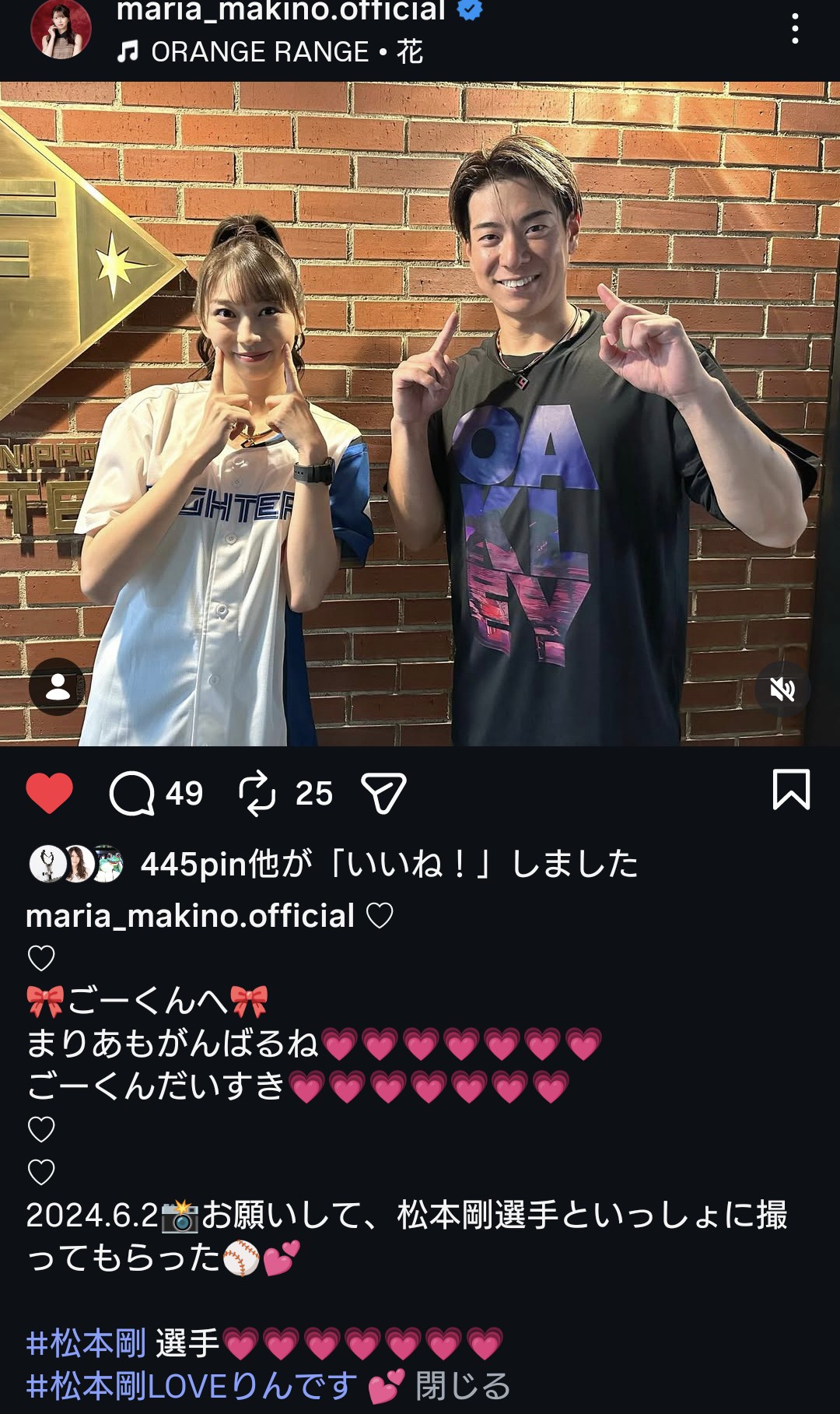Open the ORANGE RANGE 花 audio link
Image resolution: width=840 pixels, height=1414 pixels.
pyautogui.click(x=270, y=52)
